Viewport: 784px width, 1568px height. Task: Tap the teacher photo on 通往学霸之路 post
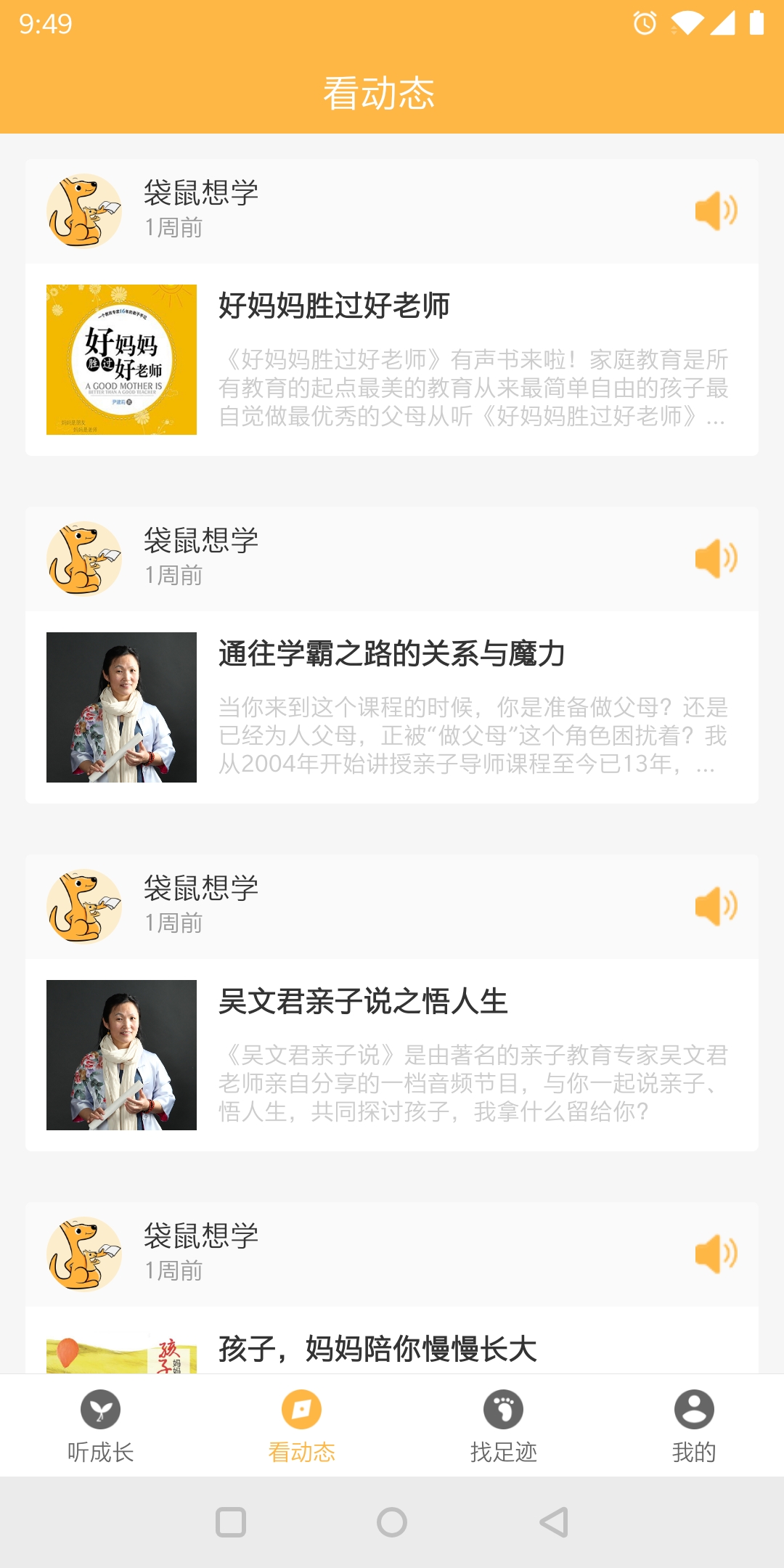point(121,708)
